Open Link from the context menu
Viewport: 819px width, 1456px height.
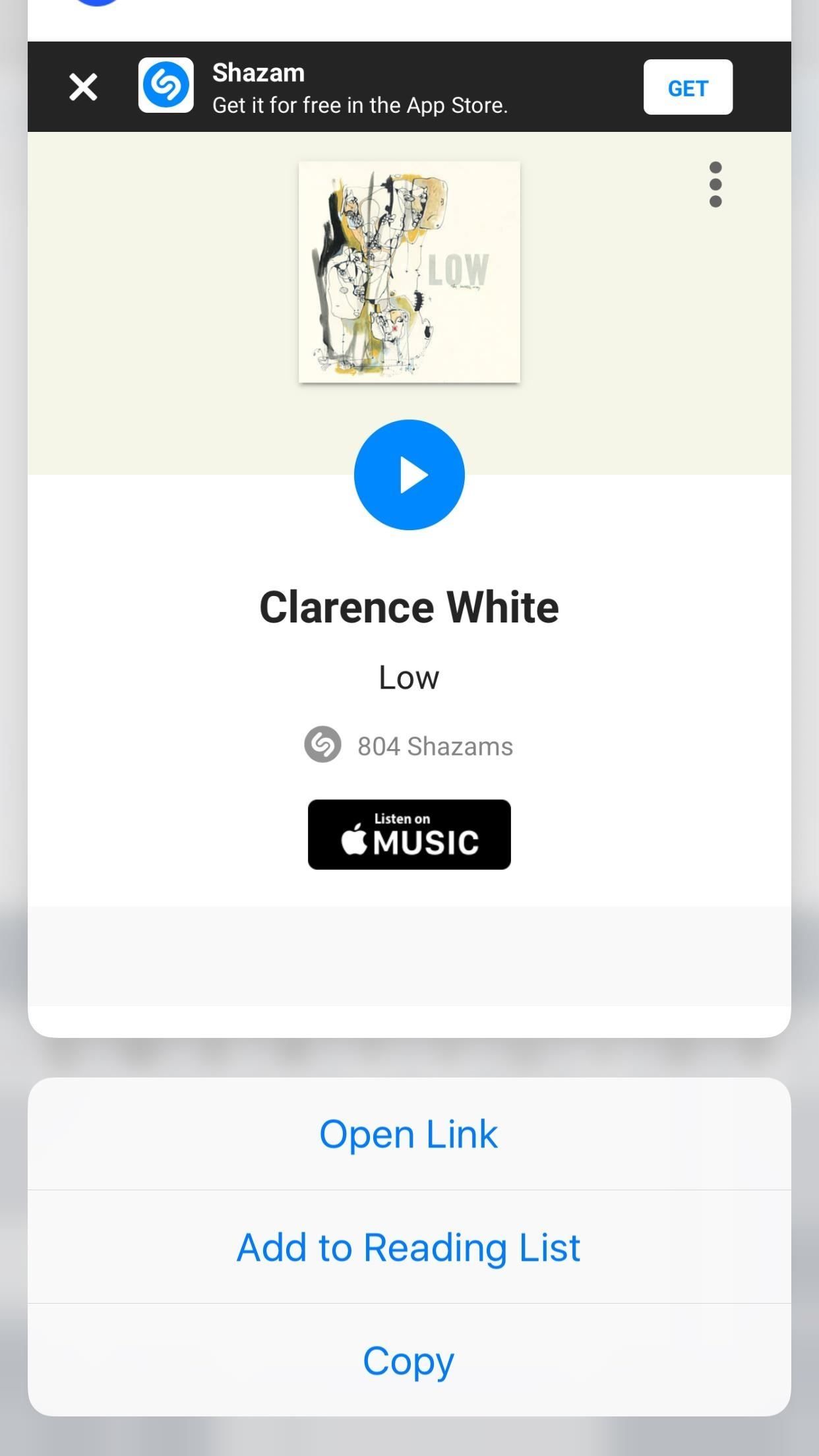tap(409, 1133)
